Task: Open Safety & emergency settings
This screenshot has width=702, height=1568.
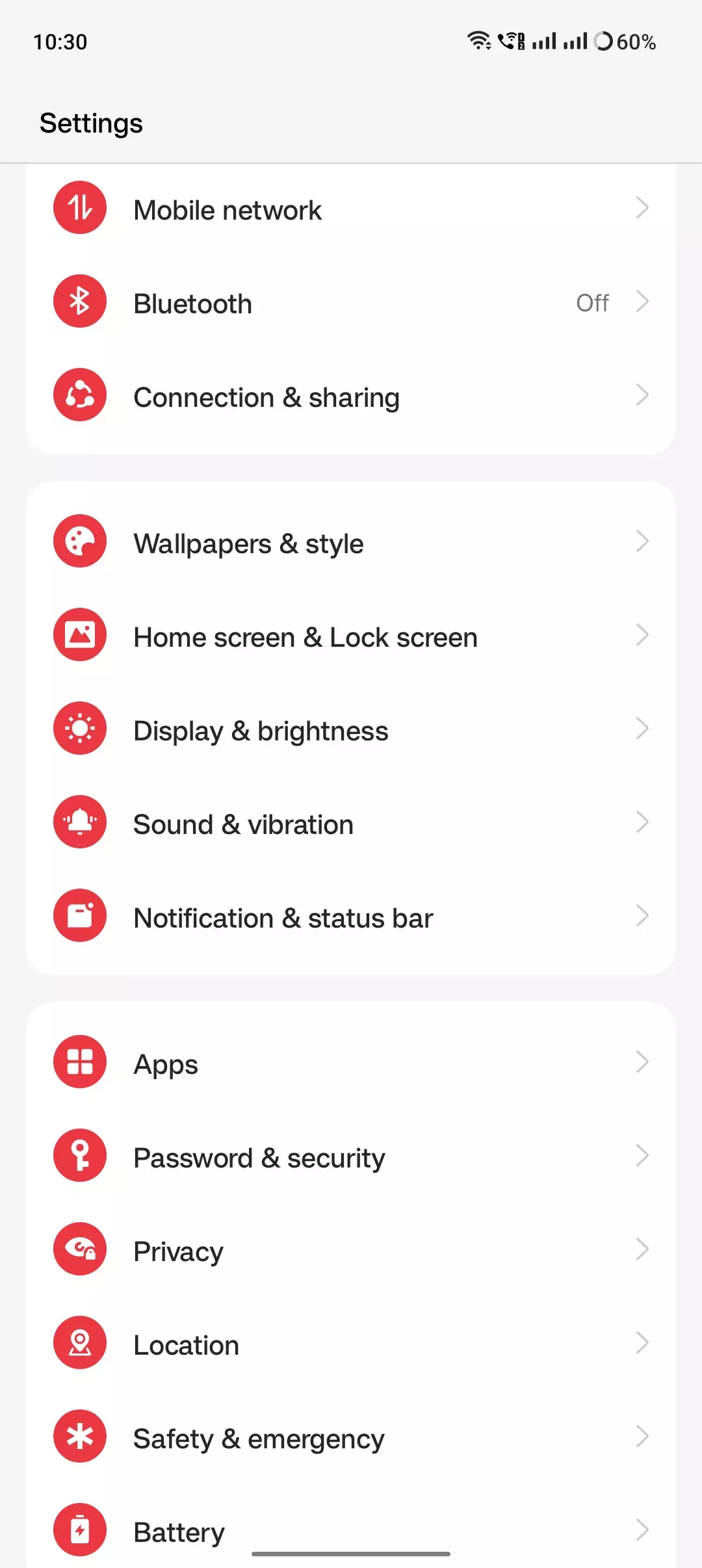Action: pyautogui.click(x=351, y=1436)
